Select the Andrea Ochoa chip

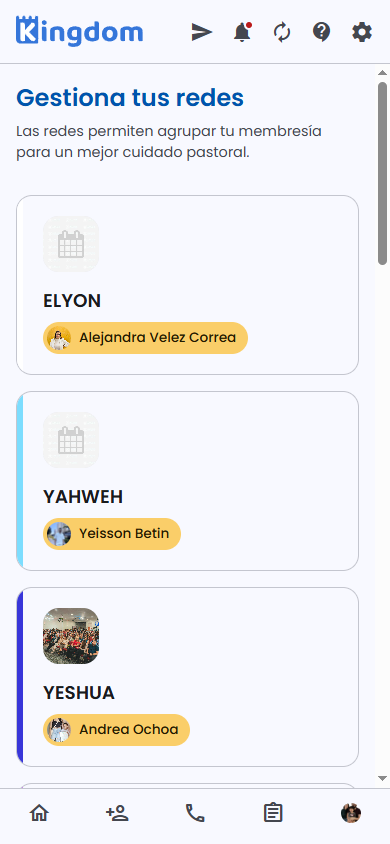(116, 730)
